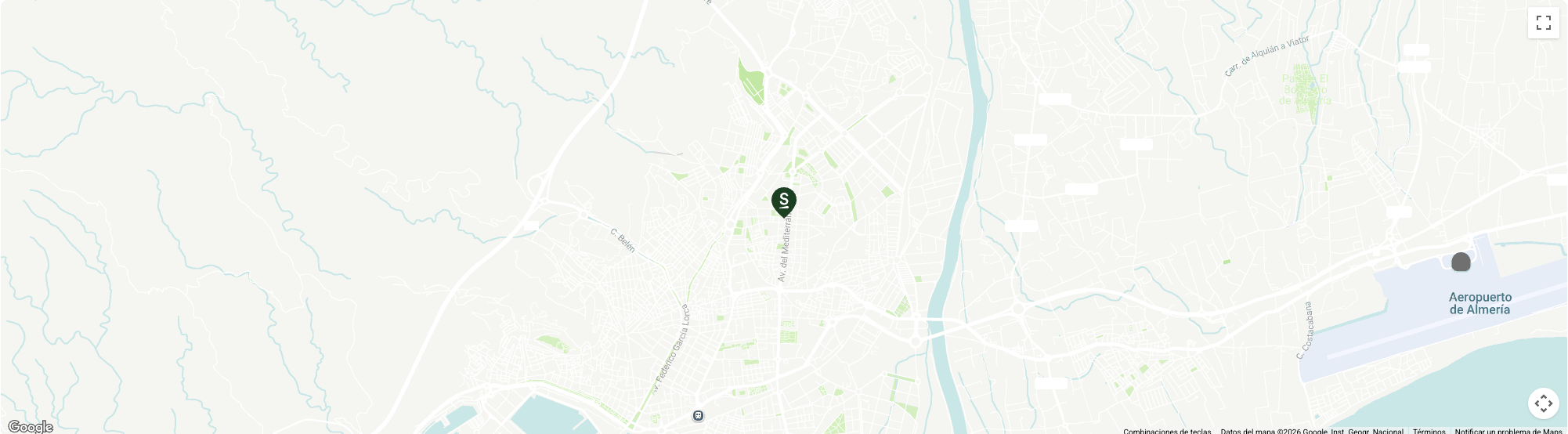The image size is (1568, 434).
Task: Open the map camera pan control
Action: point(1543,403)
